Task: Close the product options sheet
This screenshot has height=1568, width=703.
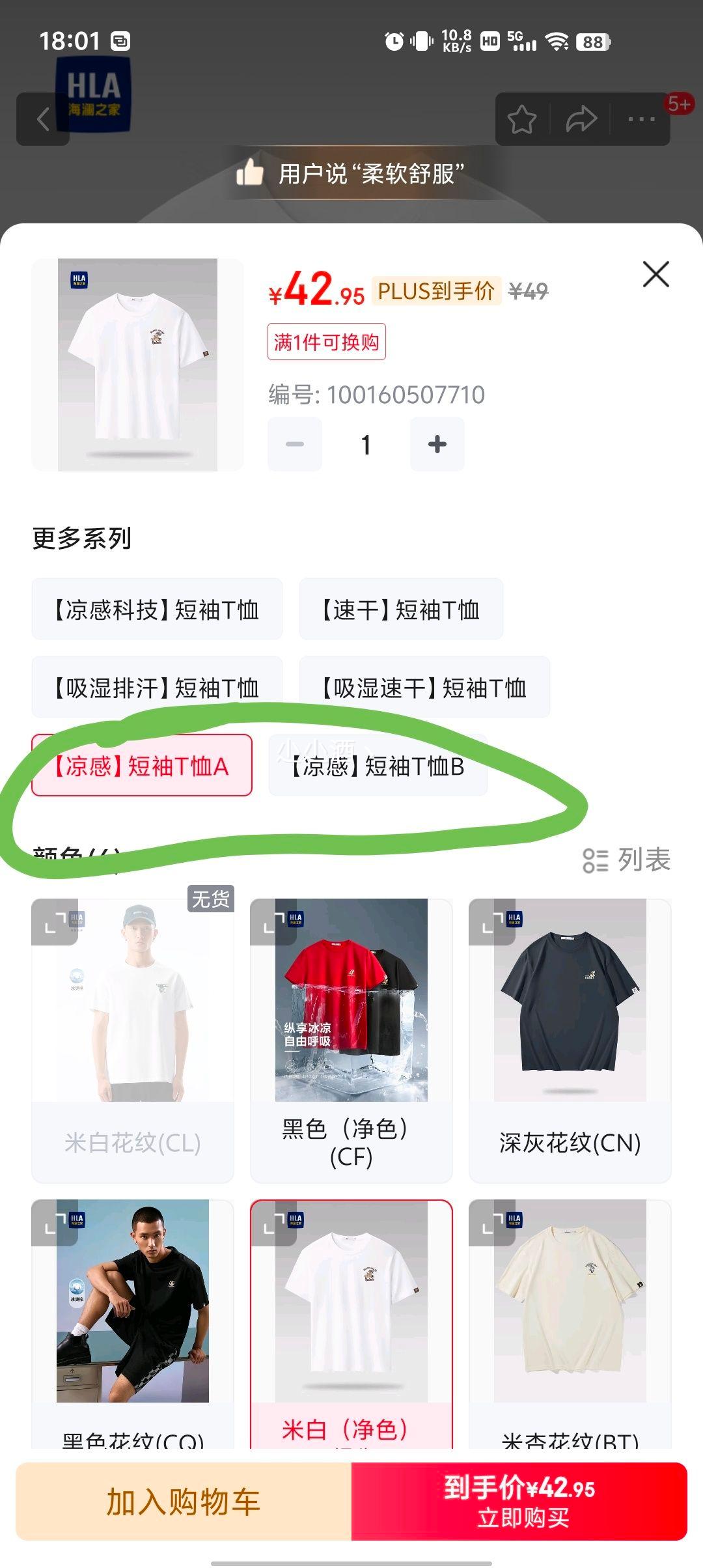Action: 655,274
